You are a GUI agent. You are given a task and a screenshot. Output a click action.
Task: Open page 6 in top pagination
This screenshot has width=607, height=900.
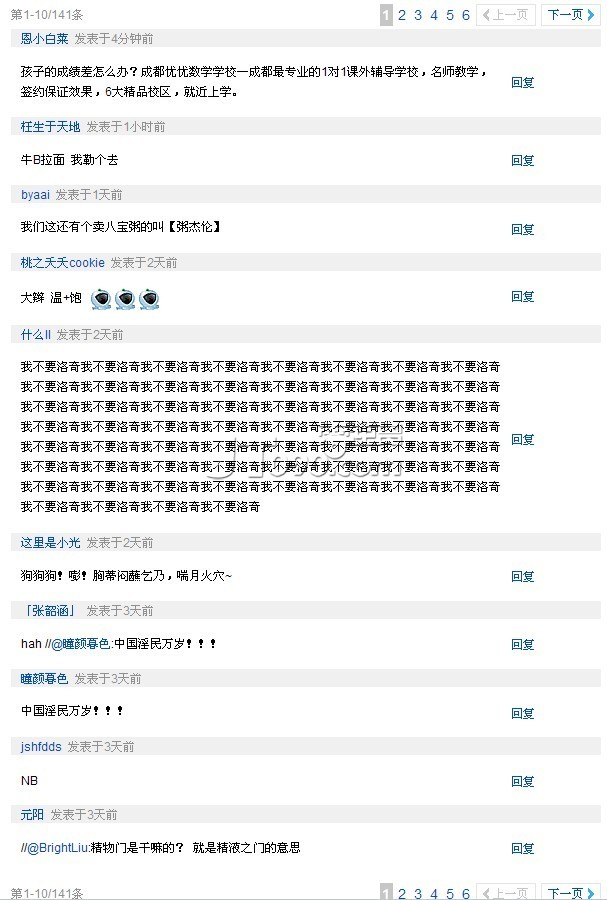point(466,15)
